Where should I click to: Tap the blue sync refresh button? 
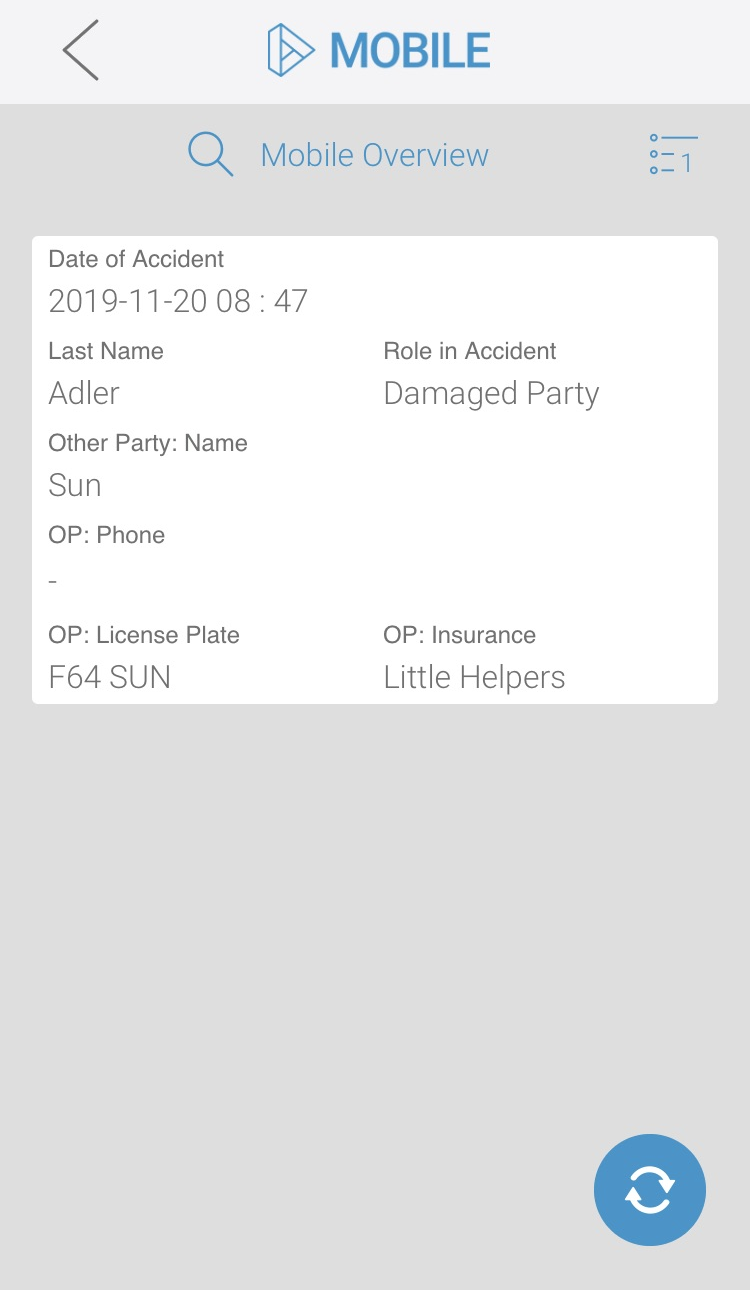tap(650, 1190)
